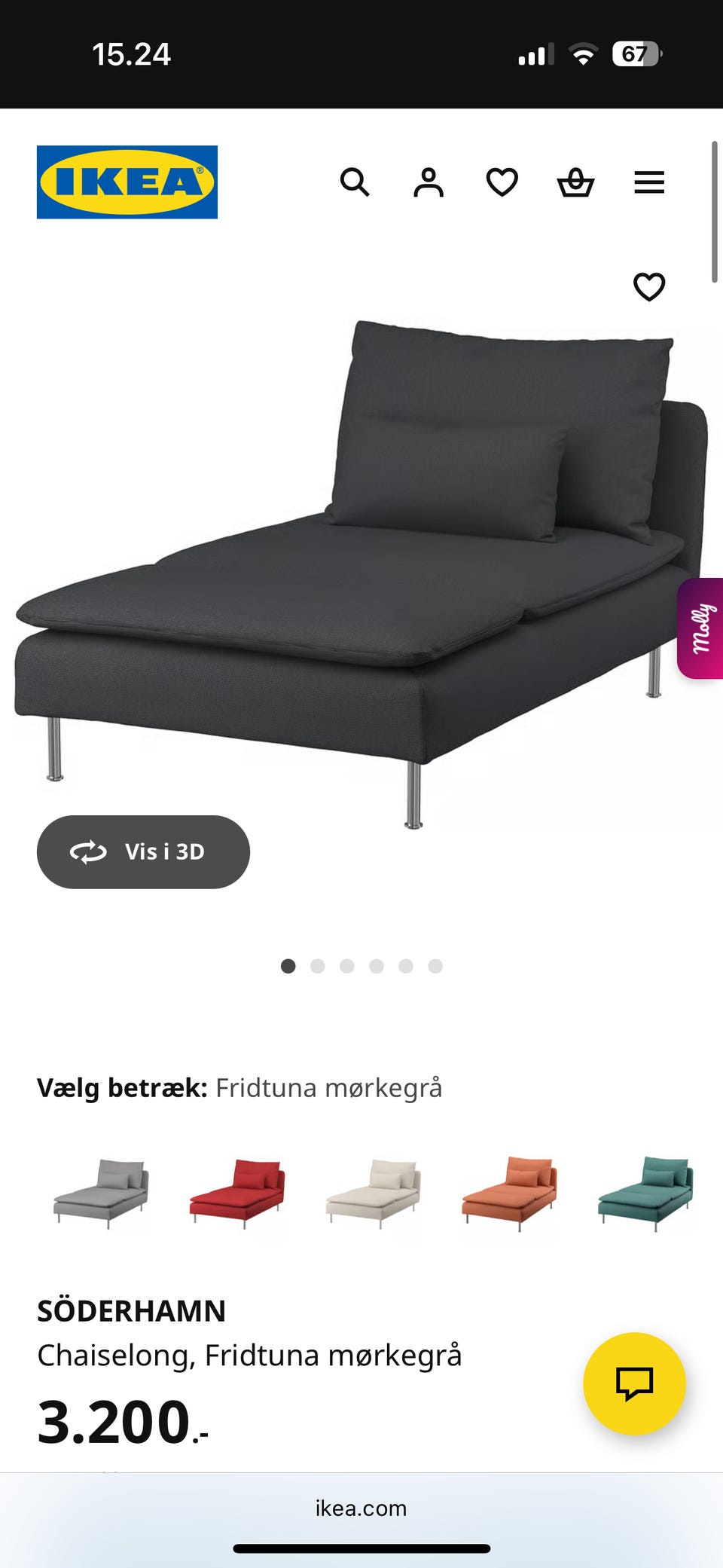Open the search function
Screen dimensions: 723x1568
(355, 182)
